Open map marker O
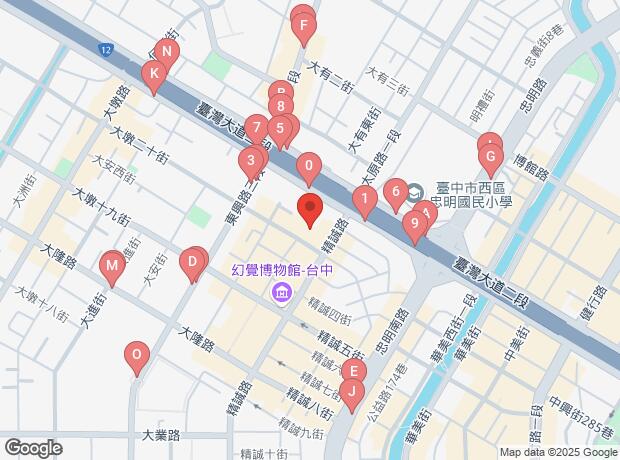Viewport: 620px width, 460px height. point(136,354)
